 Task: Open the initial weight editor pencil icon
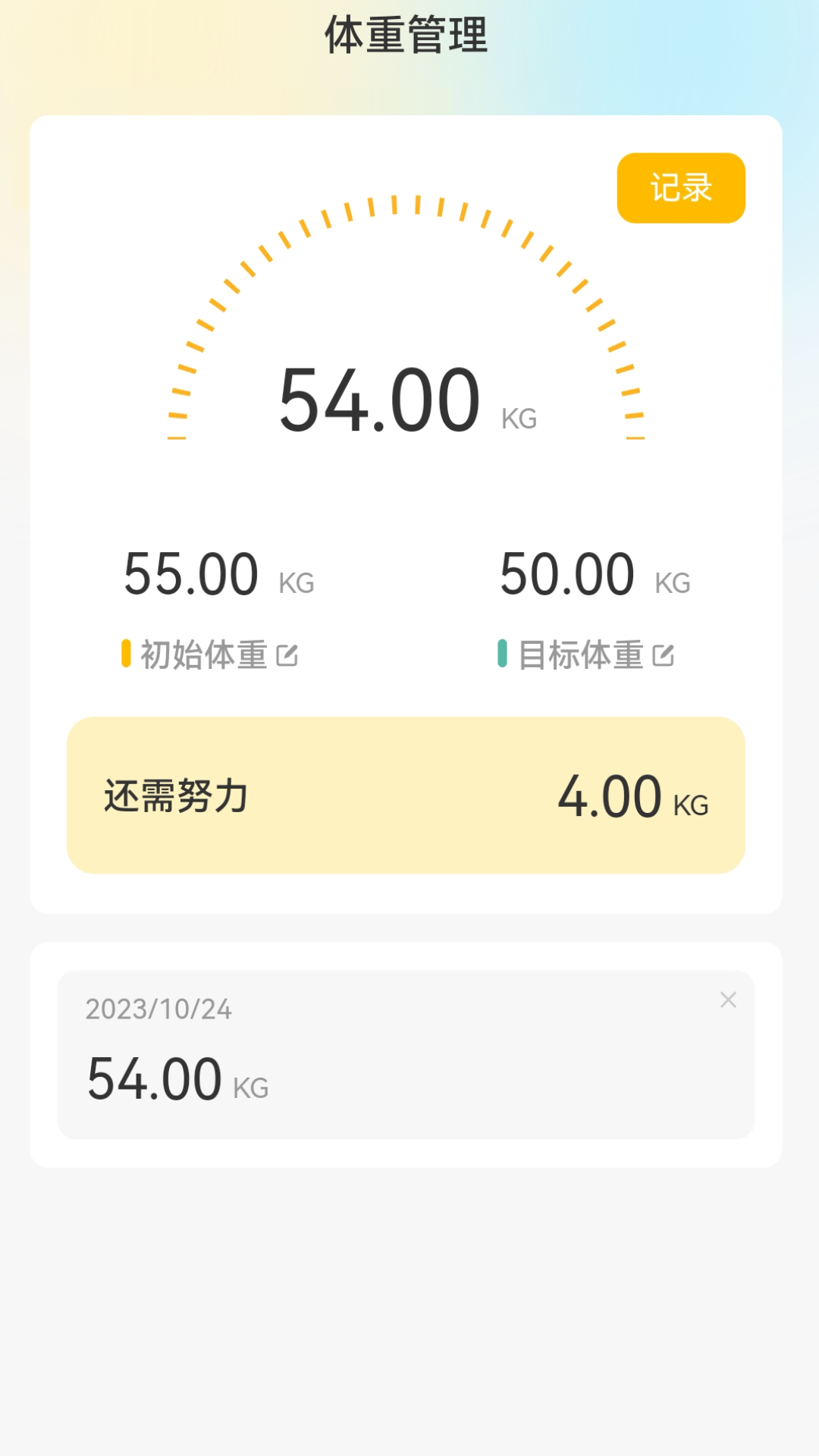287,653
